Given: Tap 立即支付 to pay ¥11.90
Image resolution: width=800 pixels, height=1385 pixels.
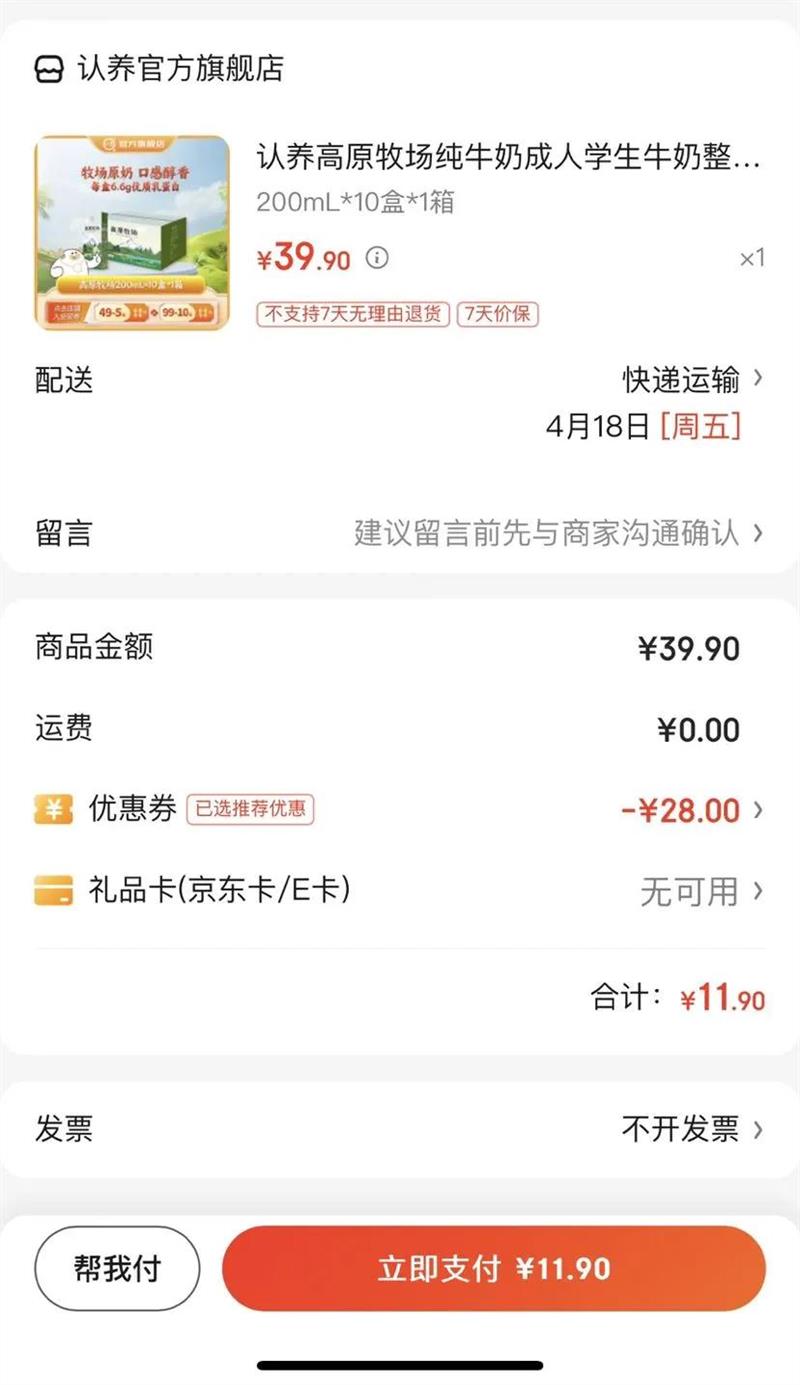Looking at the screenshot, I should click(493, 1269).
